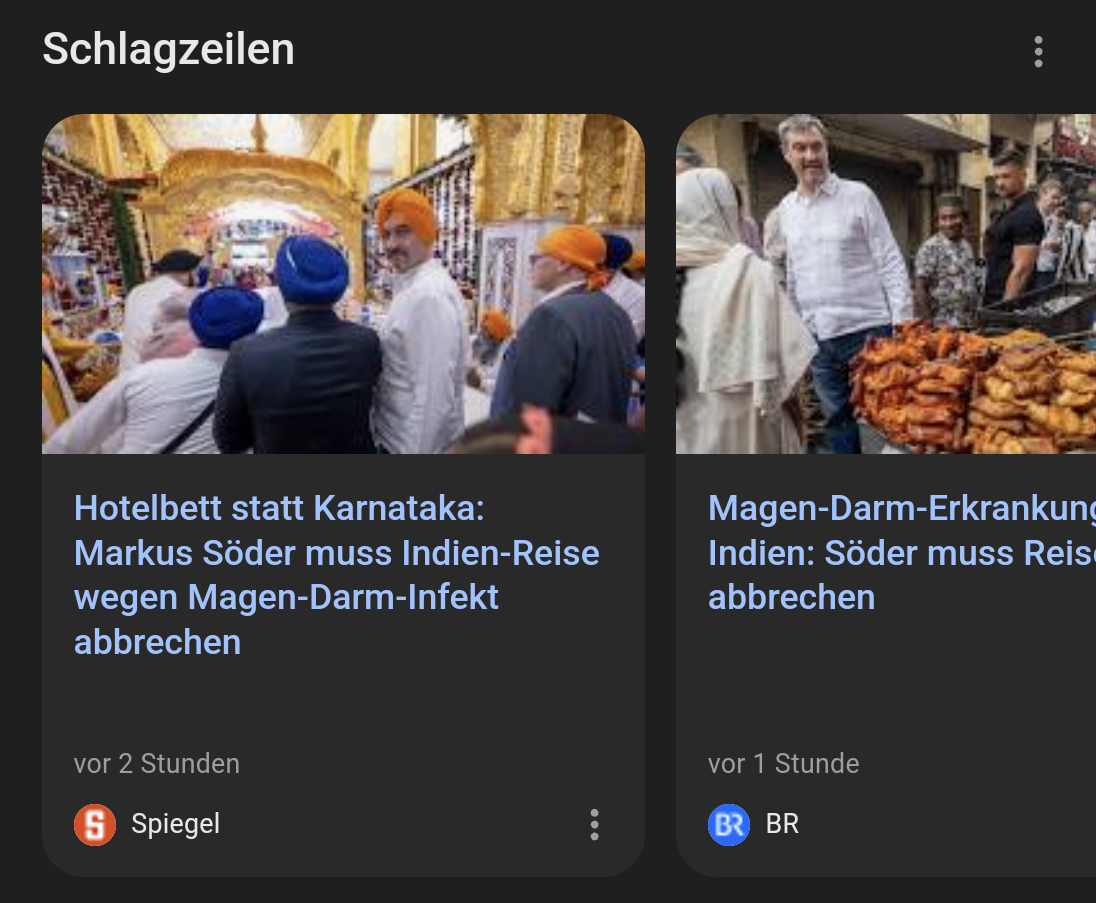The height and width of the screenshot is (903, 1096).
Task: Open the Schlagzeilen section overflow menu
Action: pos(1038,51)
